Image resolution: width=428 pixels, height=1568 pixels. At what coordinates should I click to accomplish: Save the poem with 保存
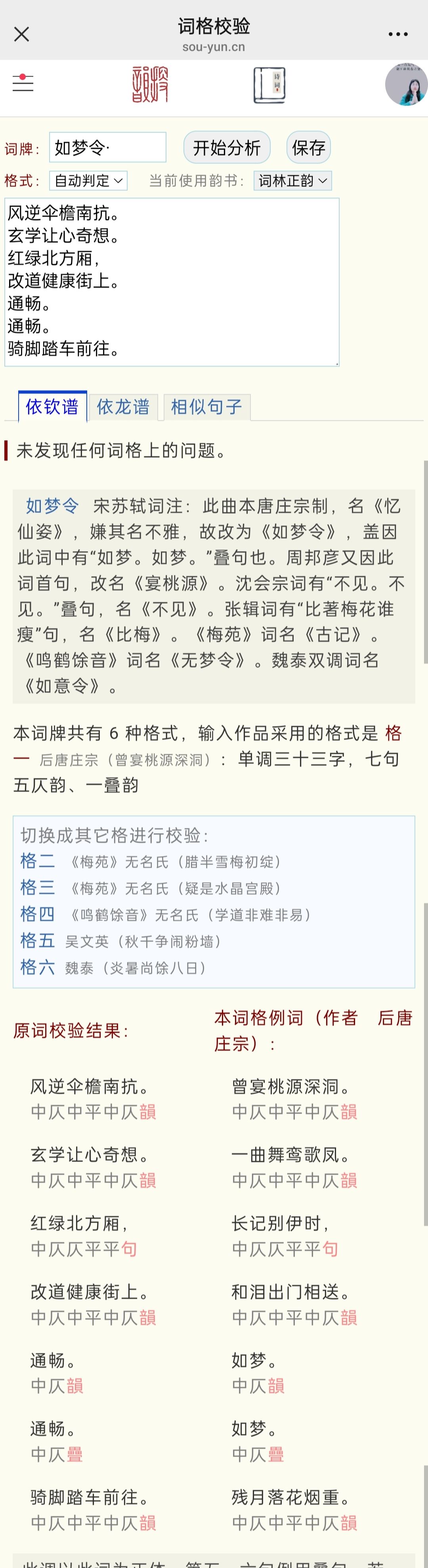(309, 147)
